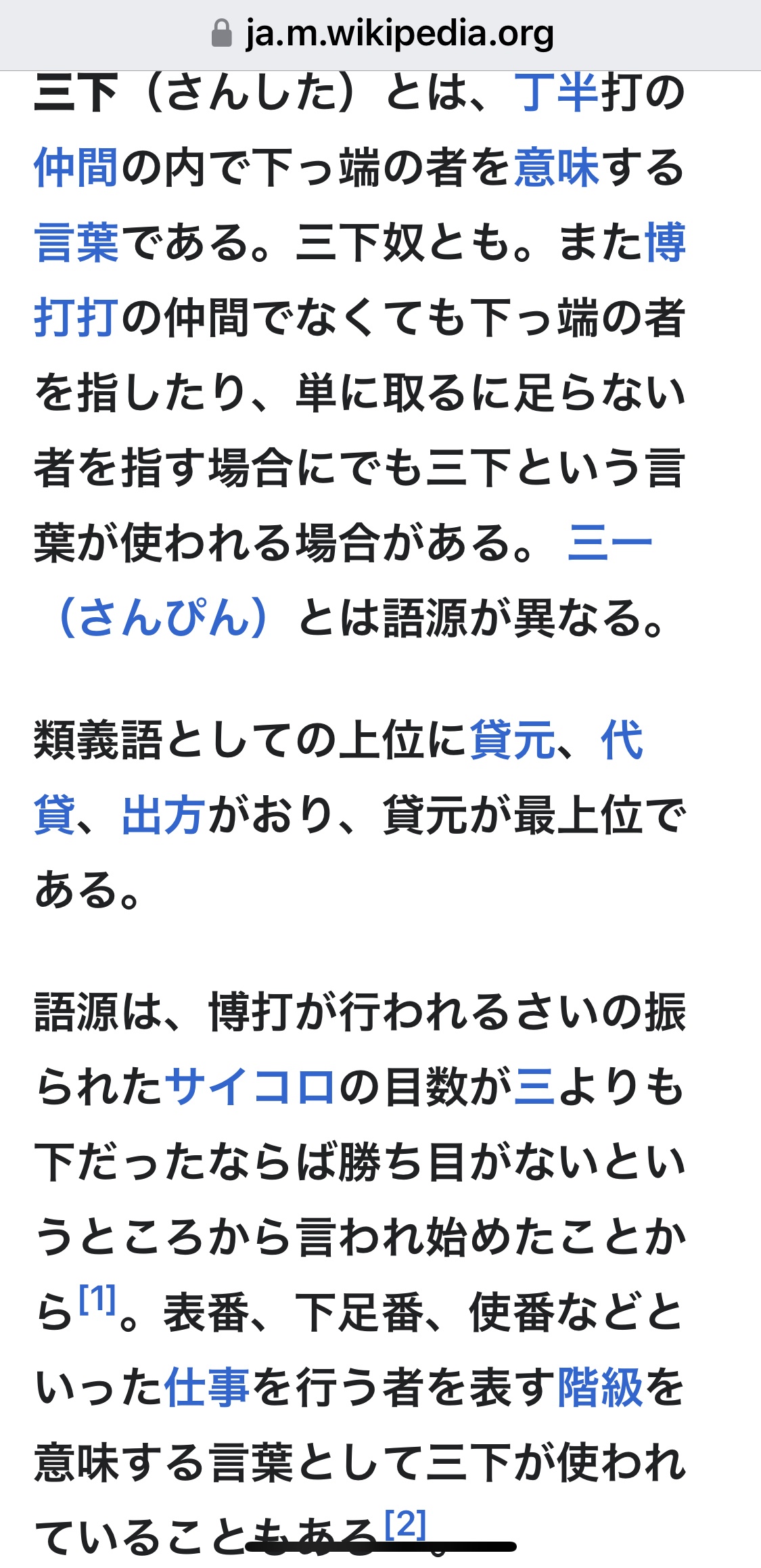Go to the 博打 article link

pos(665,242)
